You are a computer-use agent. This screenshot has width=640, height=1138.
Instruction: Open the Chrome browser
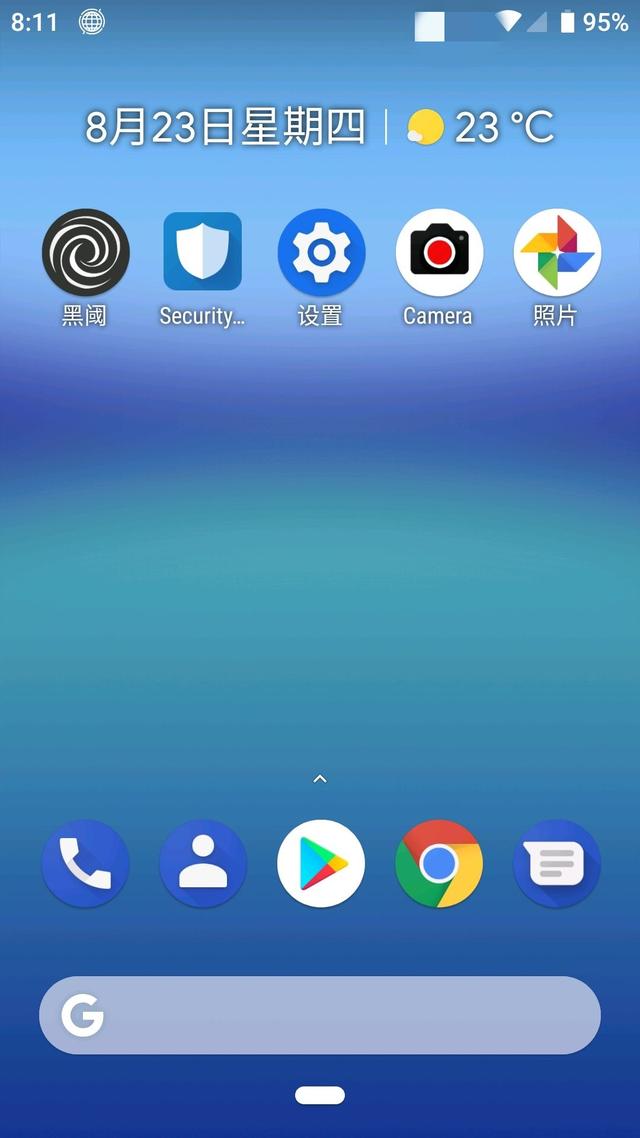[439, 864]
